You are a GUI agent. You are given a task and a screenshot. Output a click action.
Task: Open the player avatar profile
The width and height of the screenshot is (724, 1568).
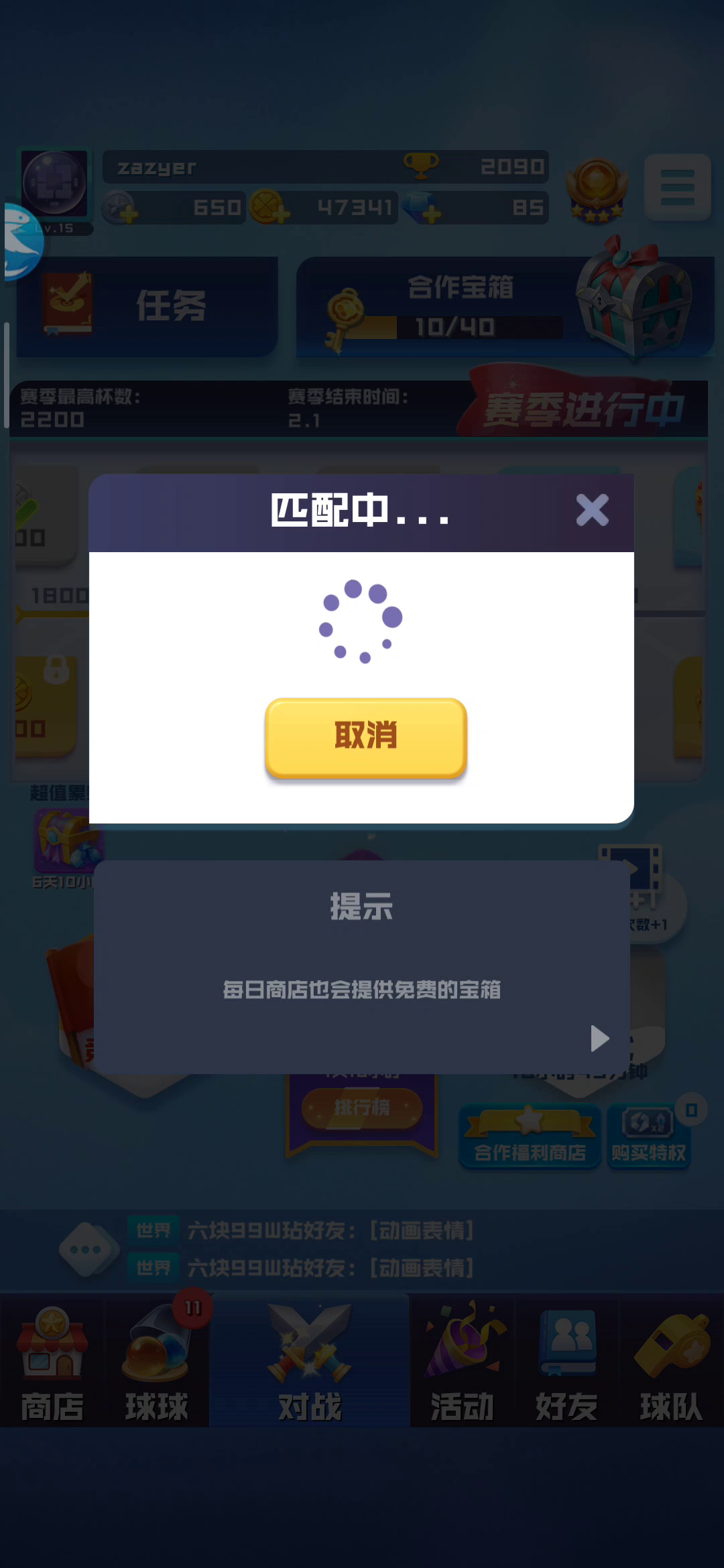coord(54,184)
